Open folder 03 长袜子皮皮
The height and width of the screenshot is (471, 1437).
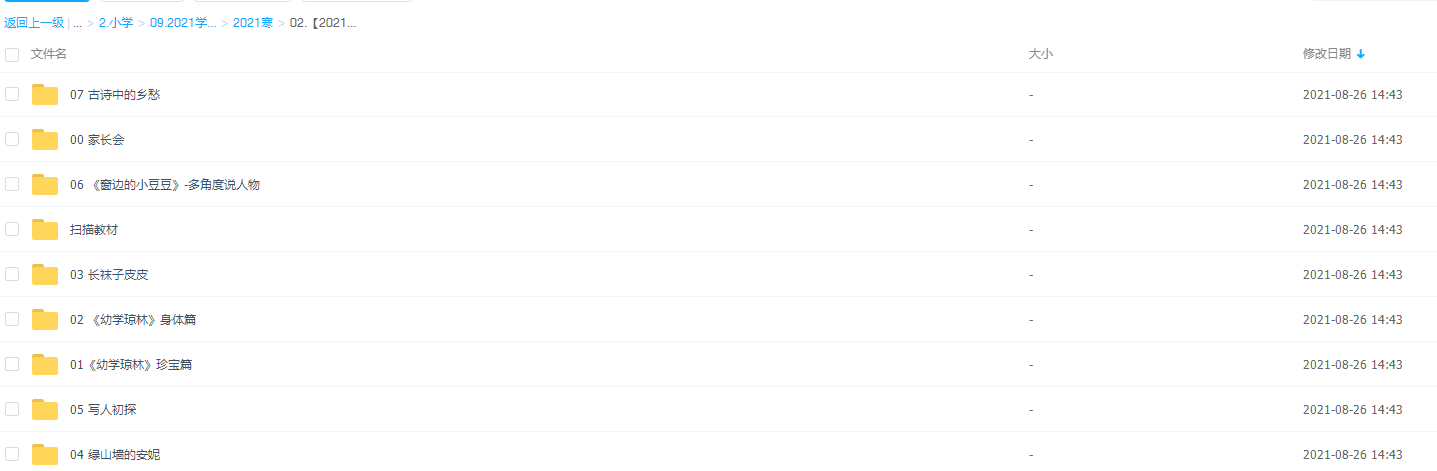point(109,275)
